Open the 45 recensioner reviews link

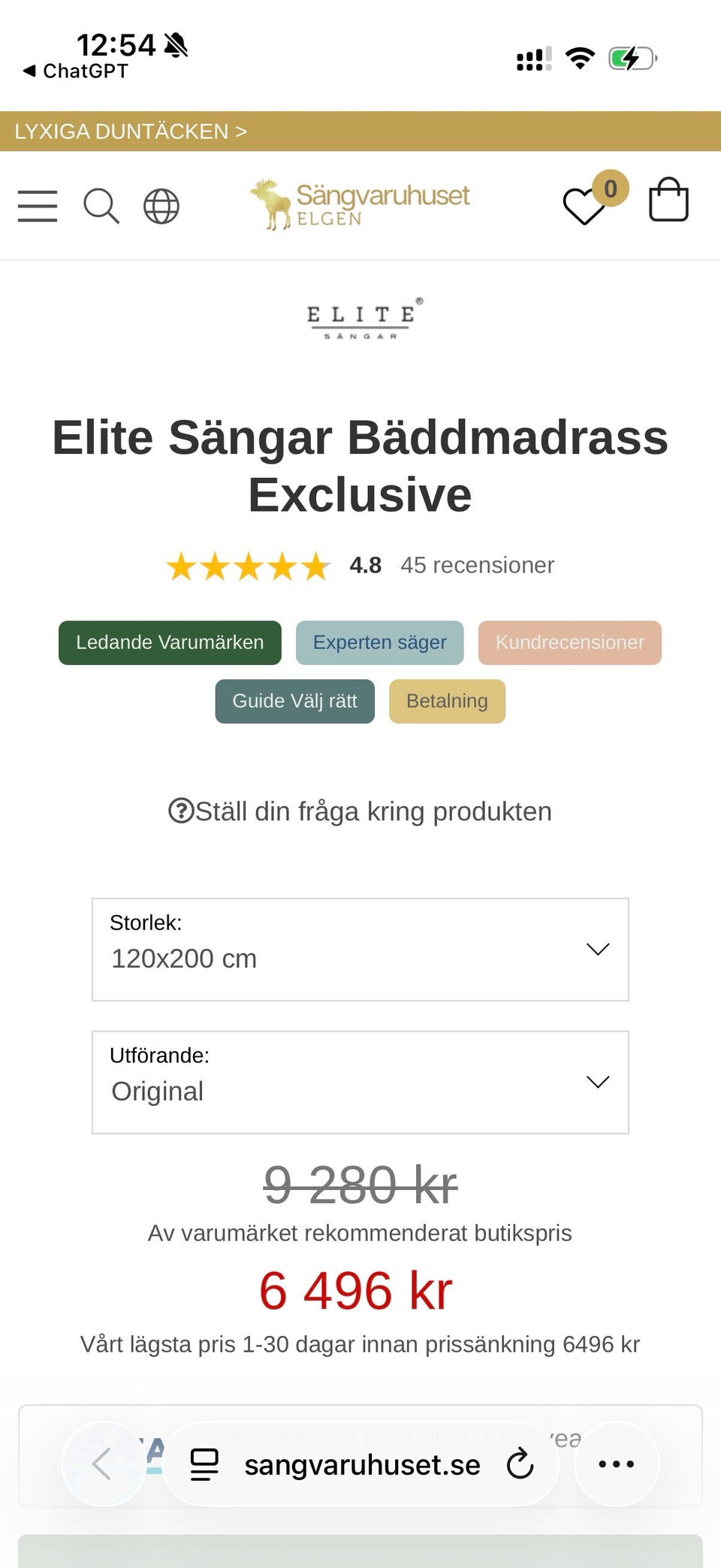pyautogui.click(x=477, y=565)
